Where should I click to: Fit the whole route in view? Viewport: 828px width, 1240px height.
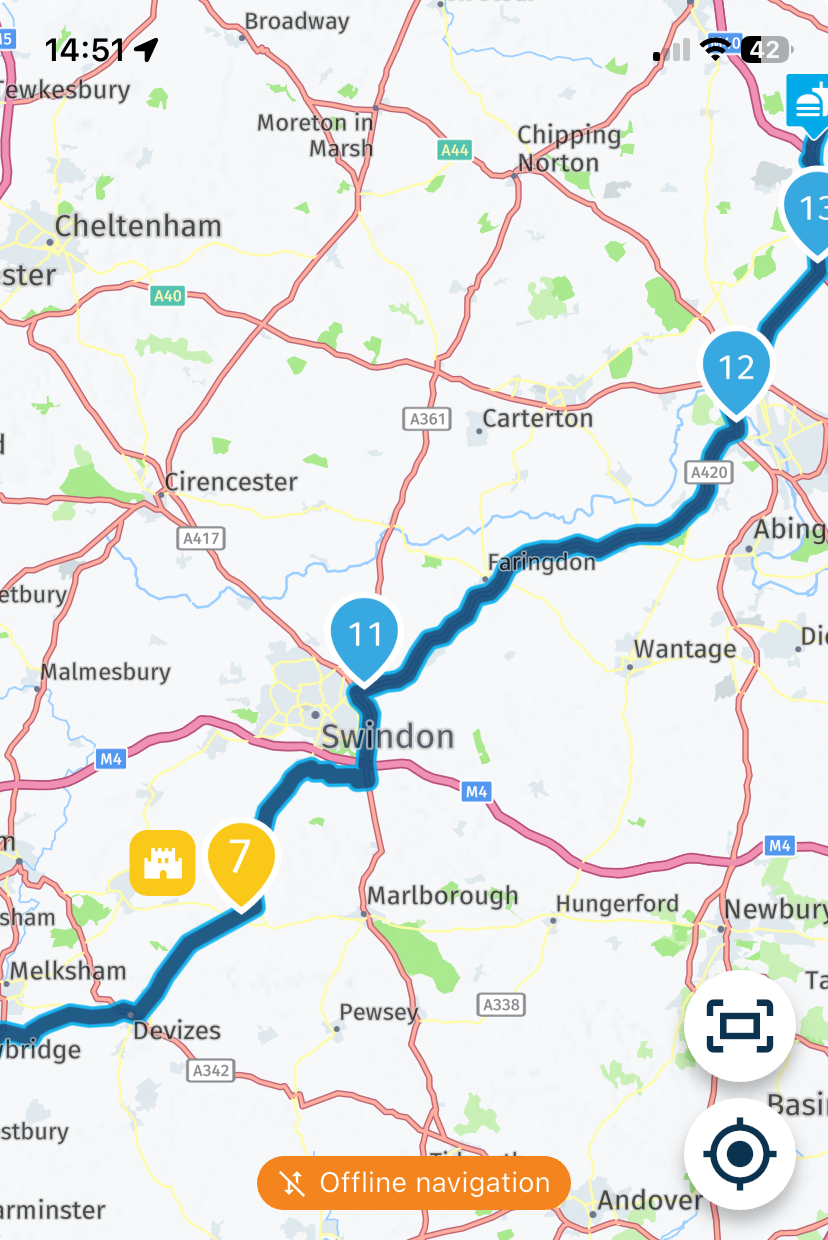tap(740, 1026)
